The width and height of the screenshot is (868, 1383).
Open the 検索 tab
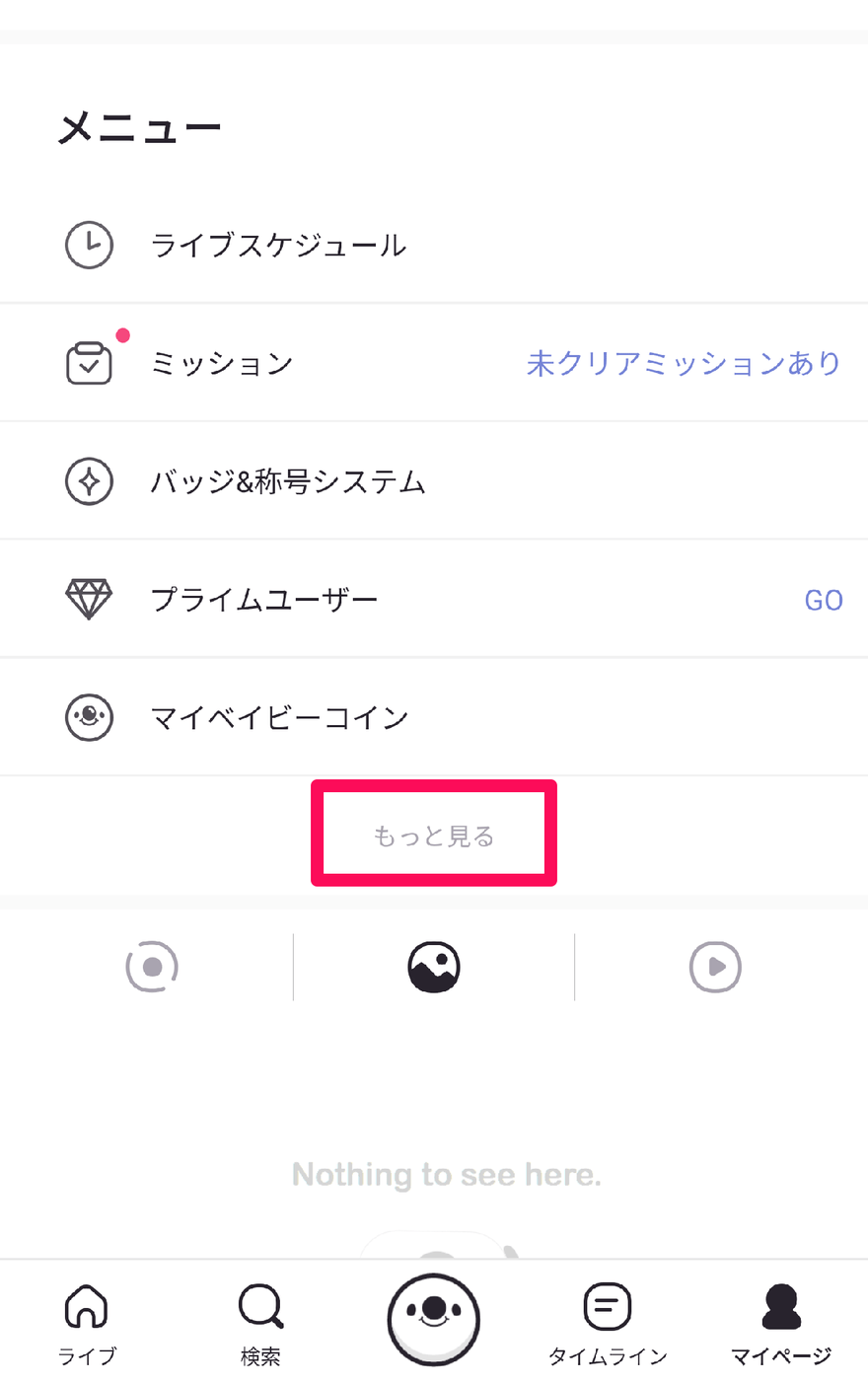click(x=260, y=1324)
